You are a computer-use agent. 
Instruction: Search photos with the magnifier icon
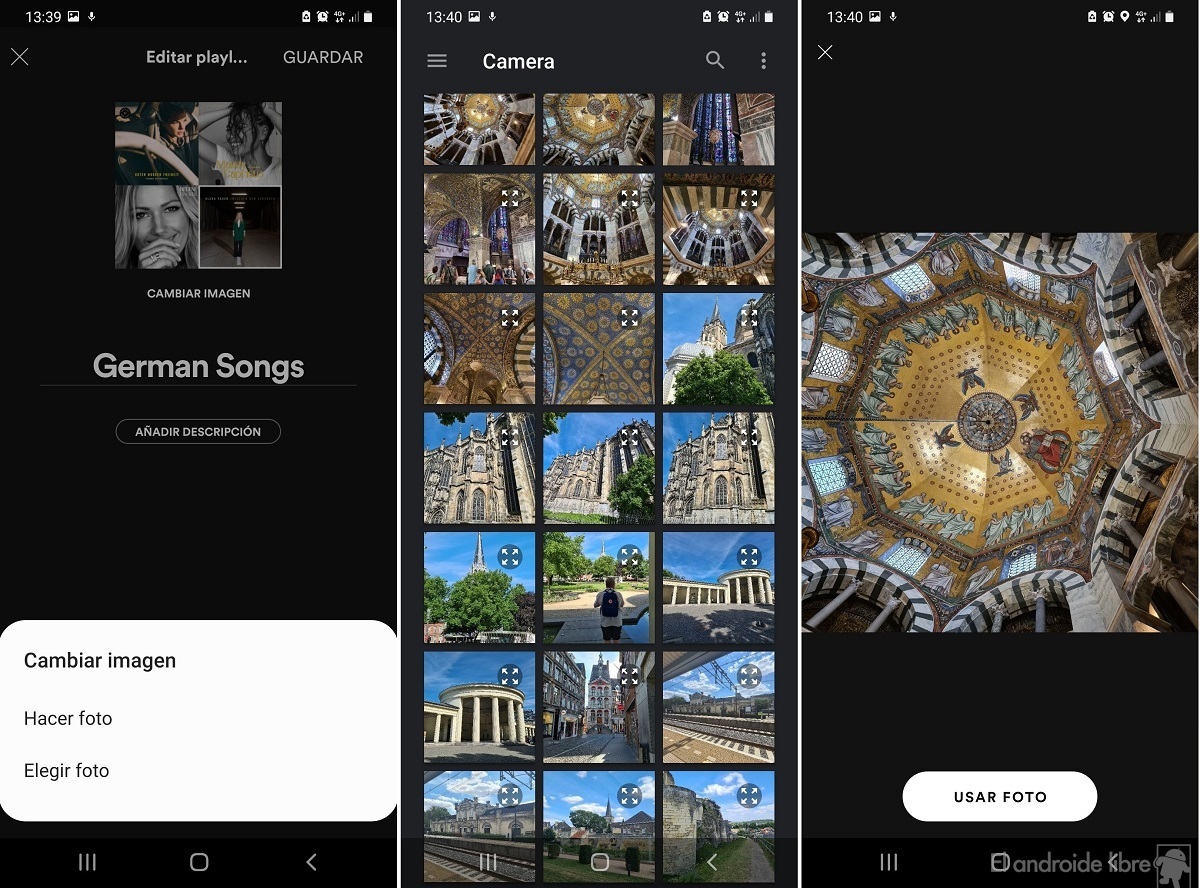pos(714,61)
